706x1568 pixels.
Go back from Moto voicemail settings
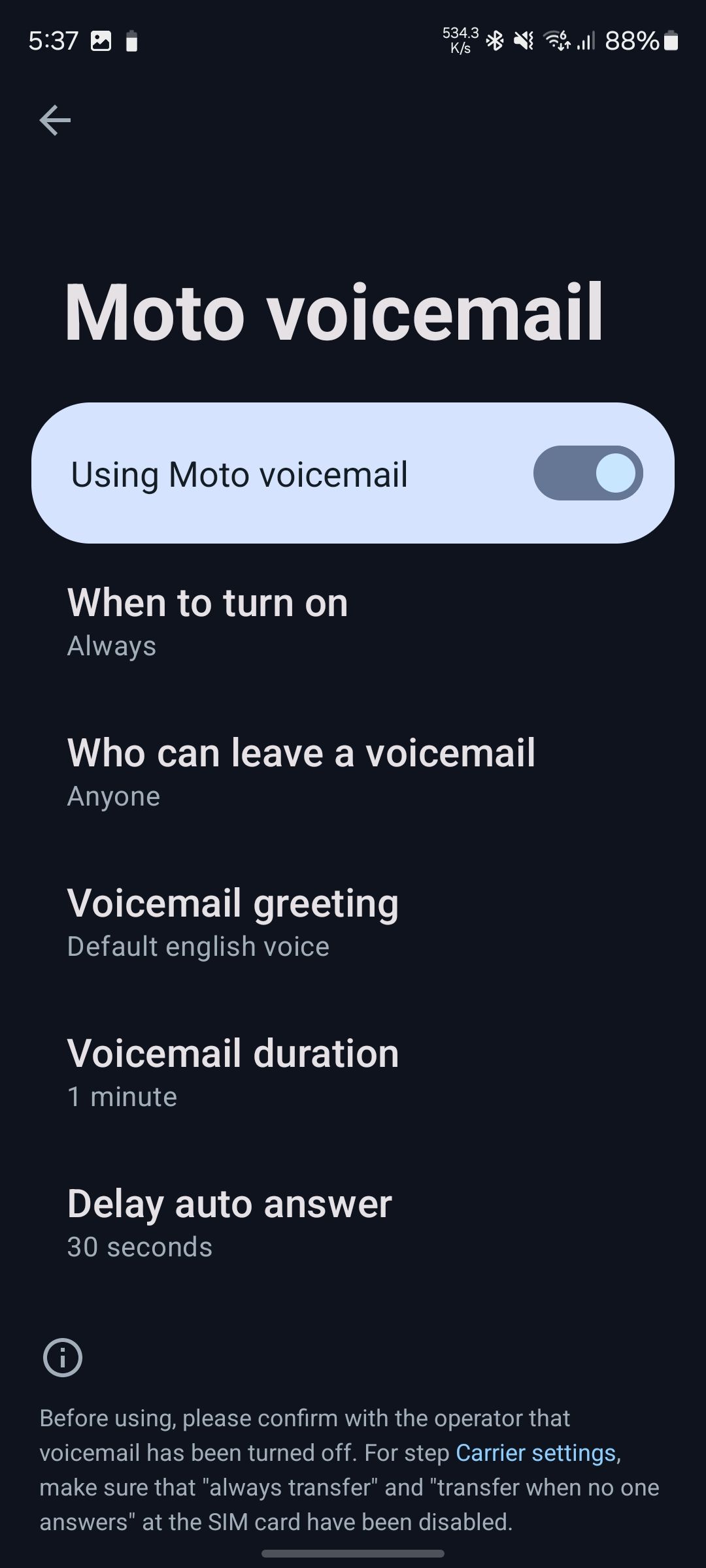point(55,120)
